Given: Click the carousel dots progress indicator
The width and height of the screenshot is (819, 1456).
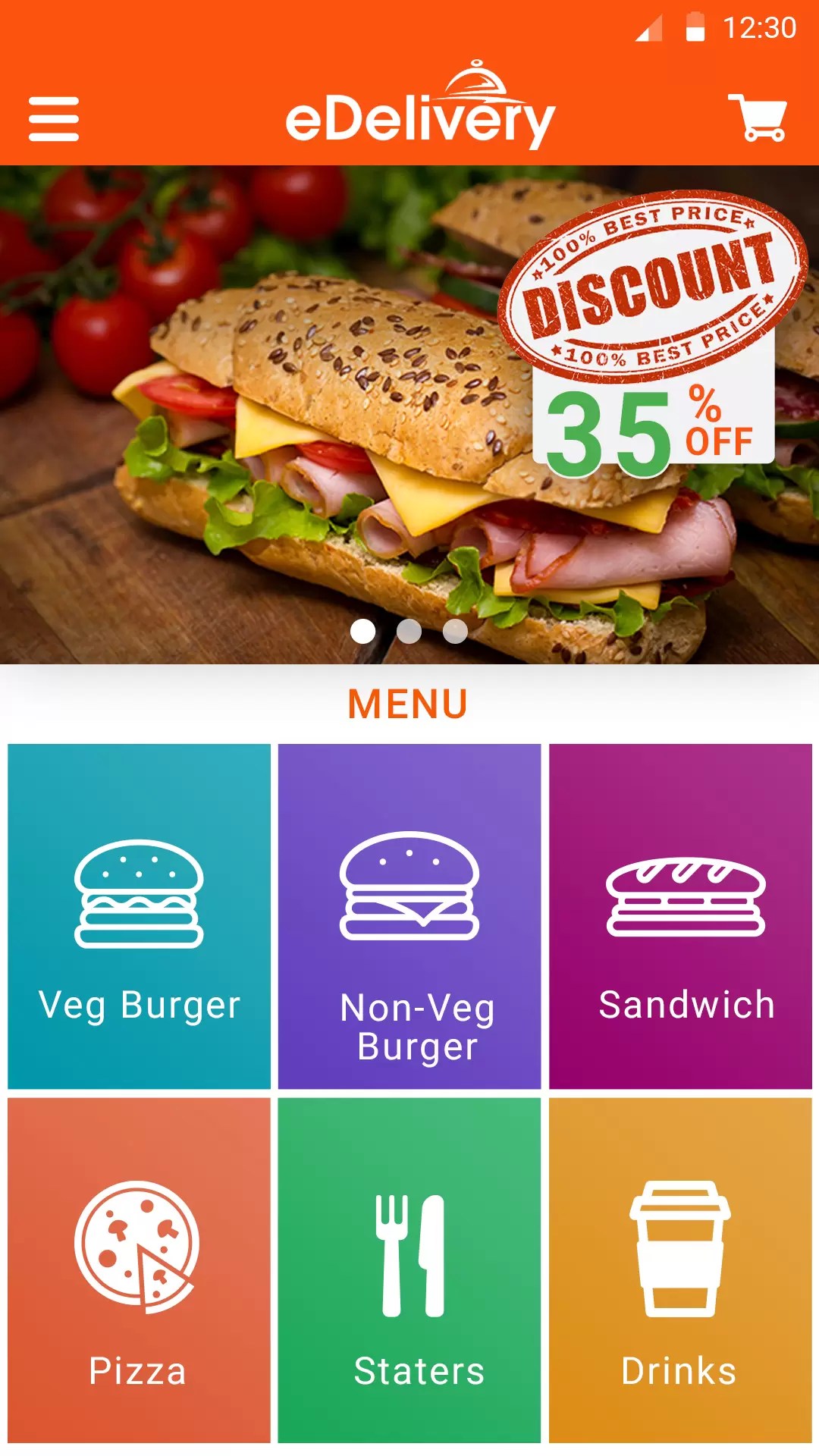Looking at the screenshot, I should click(x=409, y=630).
